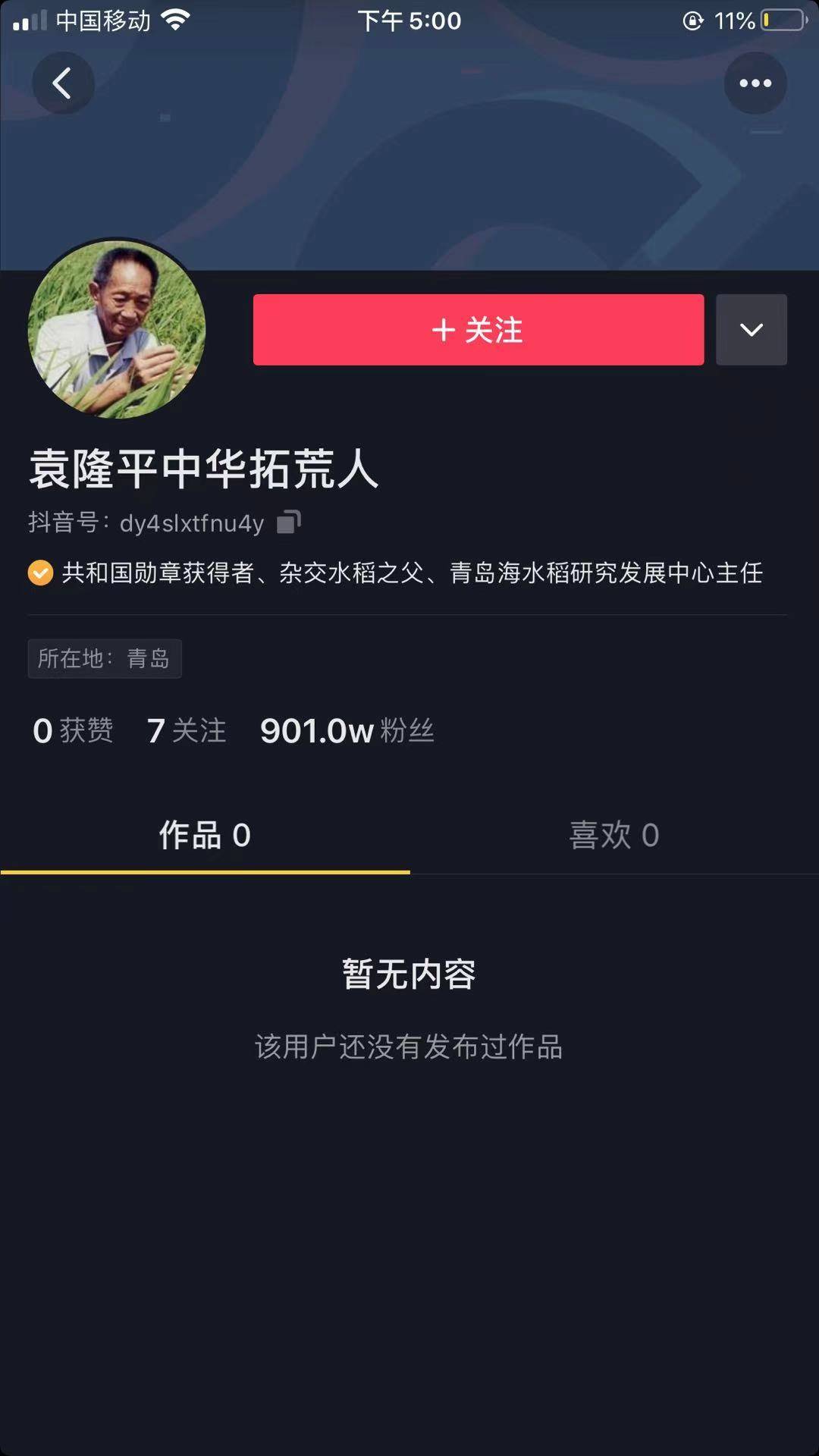Click the yellow underline of the active tab
The width and height of the screenshot is (819, 1456).
coord(205,874)
